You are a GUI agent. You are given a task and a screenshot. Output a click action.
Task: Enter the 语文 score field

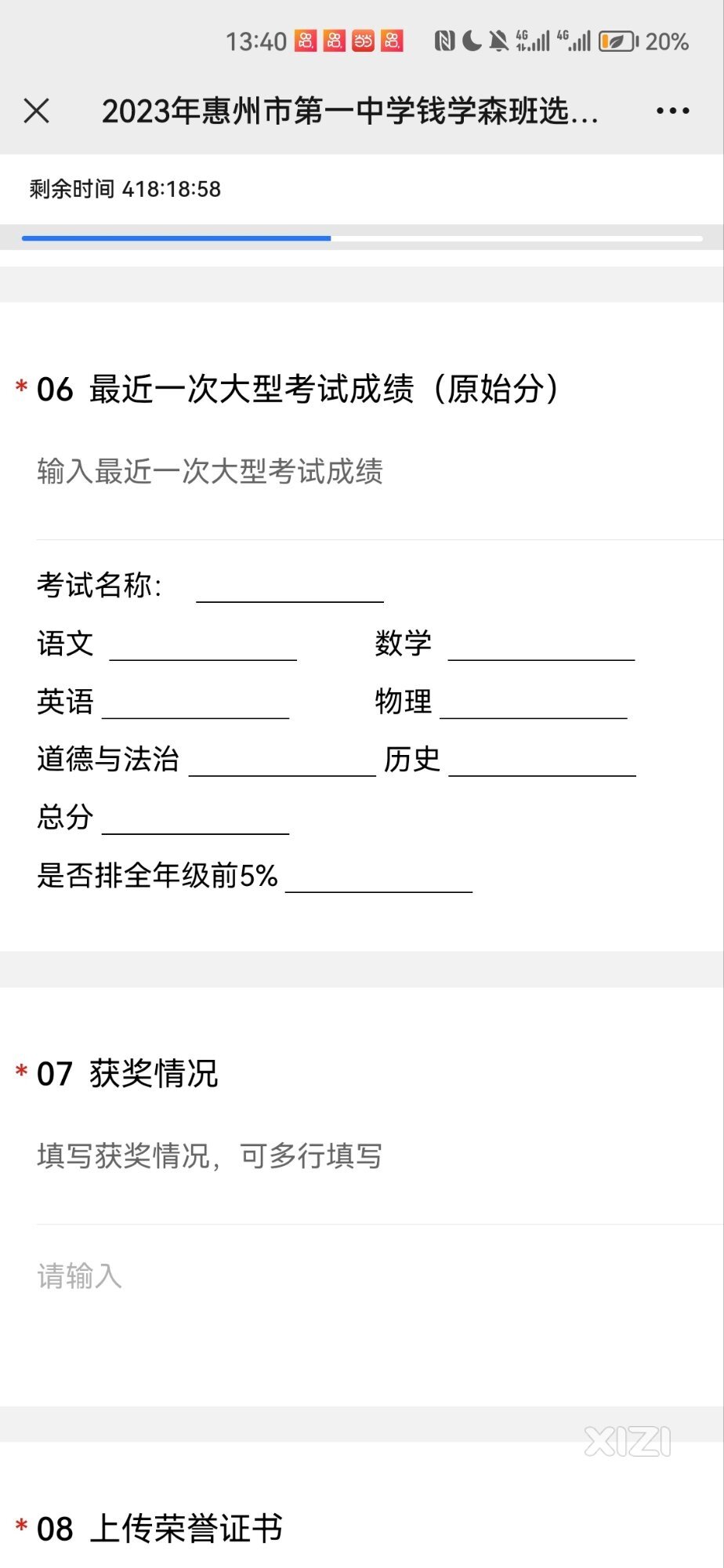(203, 644)
